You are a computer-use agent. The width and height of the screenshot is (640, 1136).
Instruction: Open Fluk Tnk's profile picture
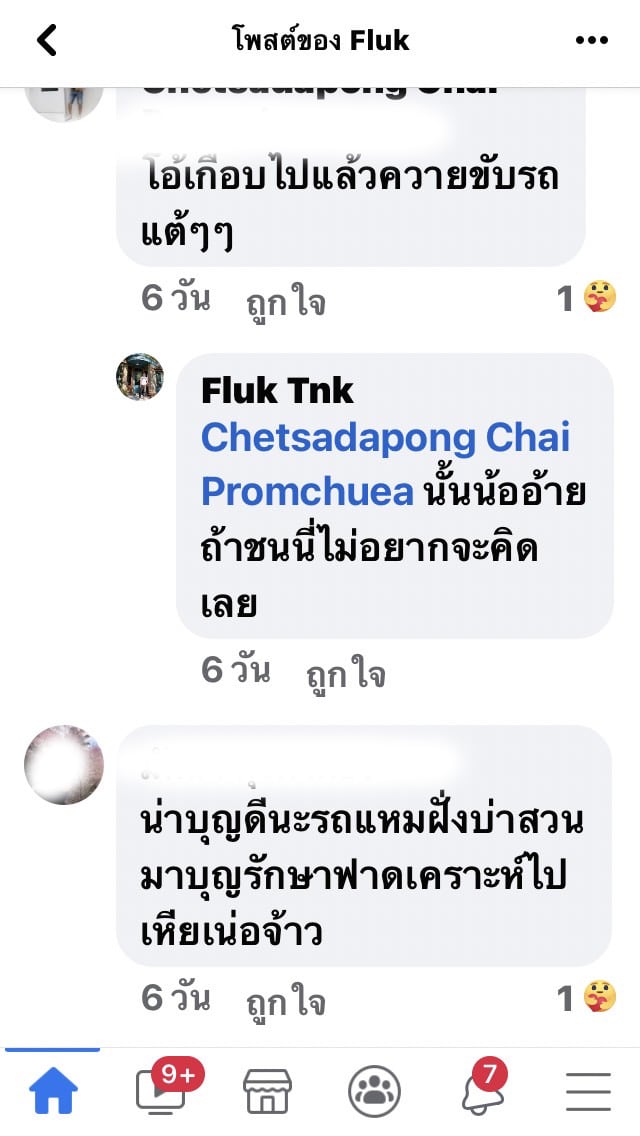pos(139,377)
